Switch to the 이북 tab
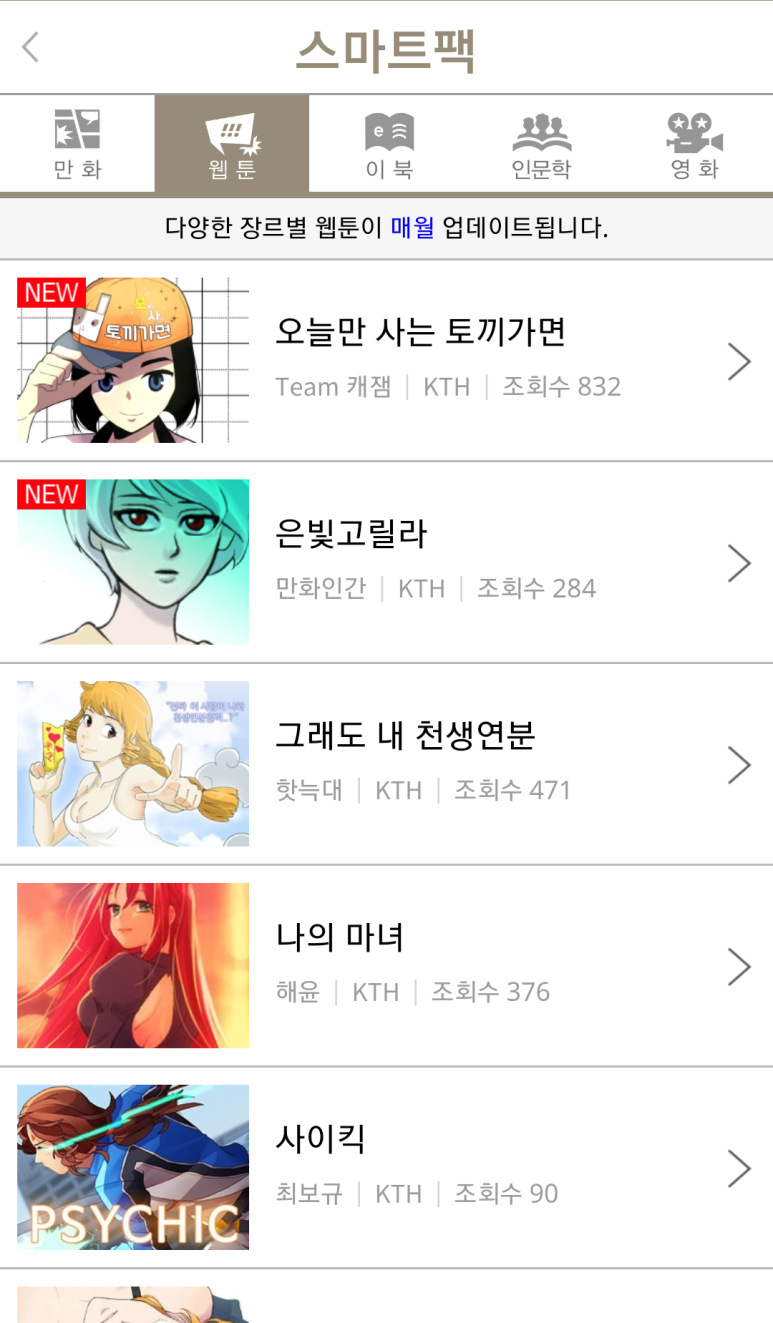The height and width of the screenshot is (1323, 773). (388, 144)
